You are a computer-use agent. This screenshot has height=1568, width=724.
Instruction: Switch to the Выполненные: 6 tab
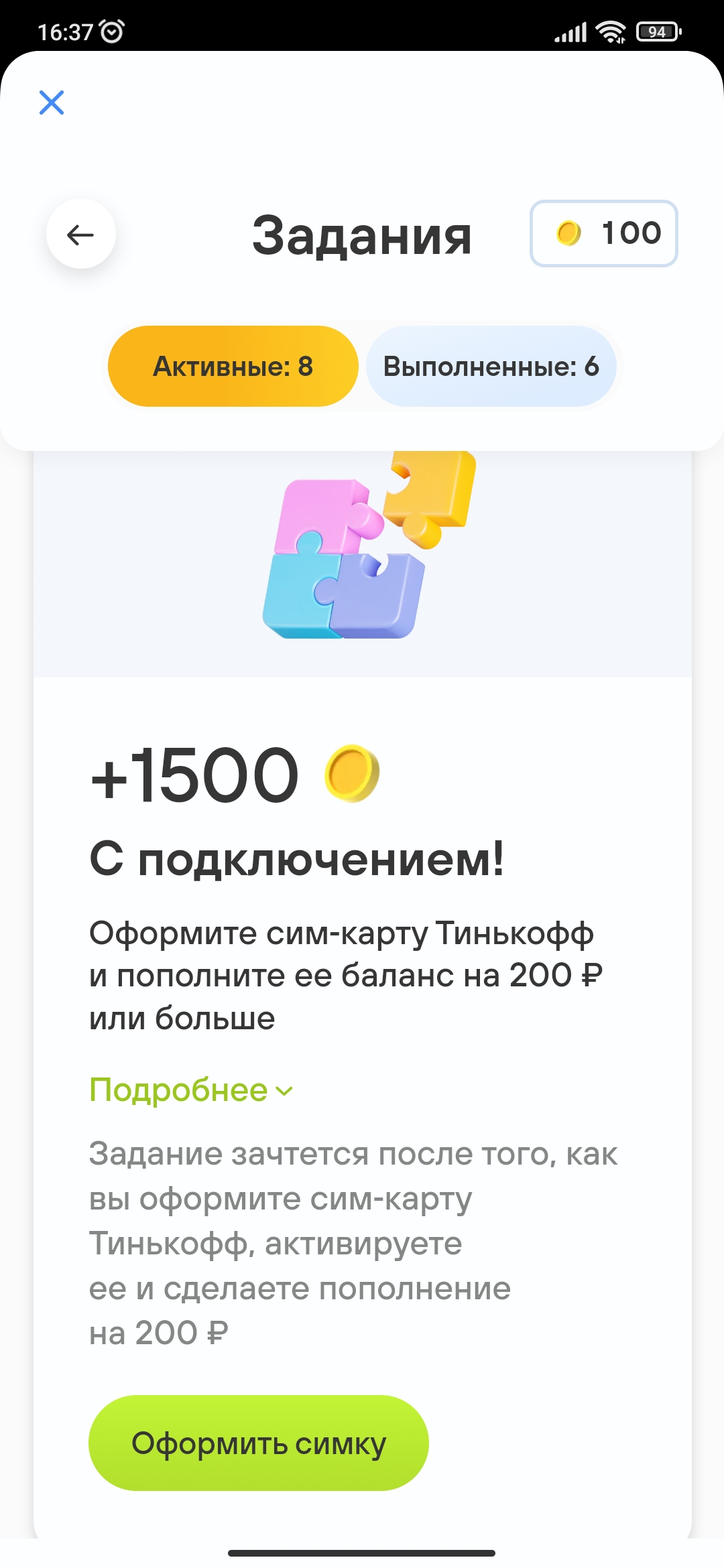coord(491,366)
